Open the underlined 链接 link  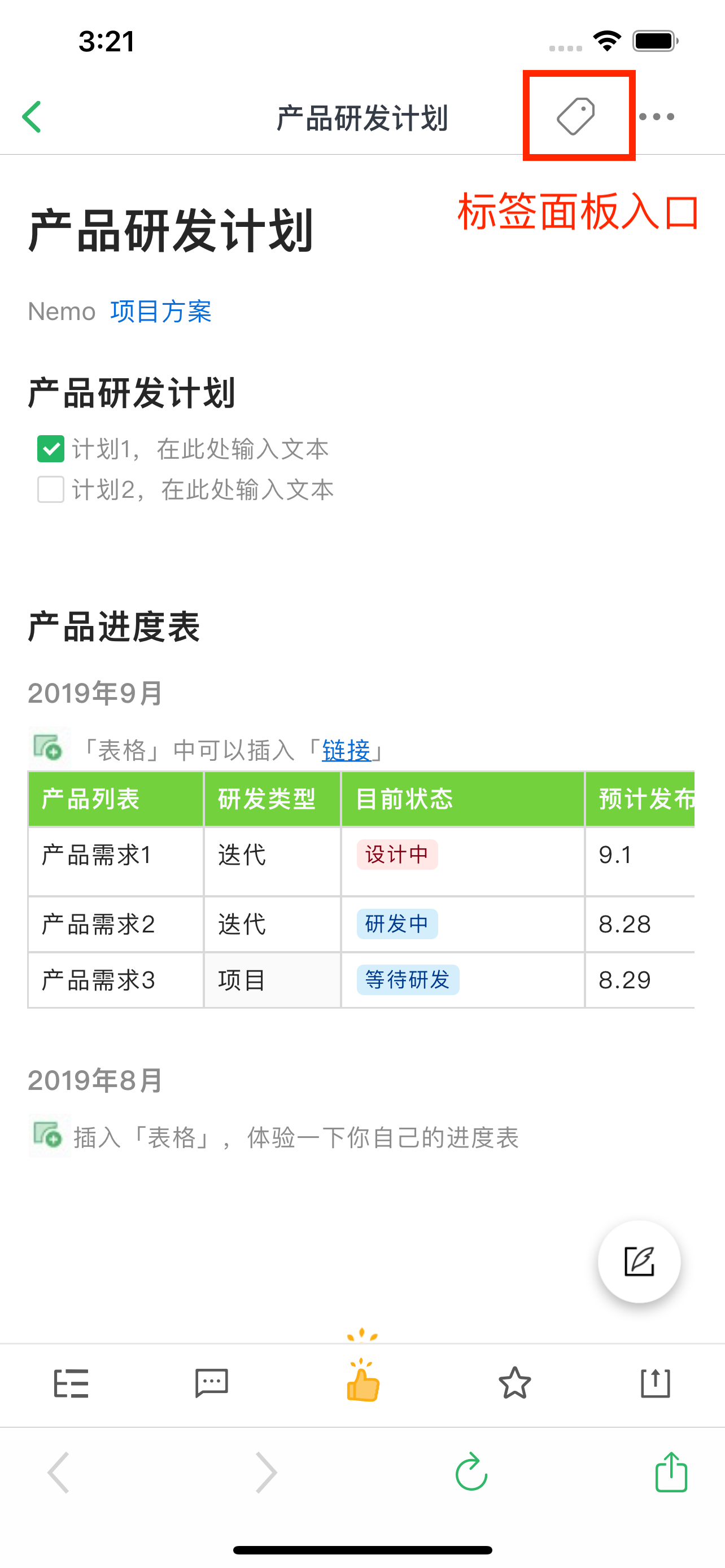346,751
